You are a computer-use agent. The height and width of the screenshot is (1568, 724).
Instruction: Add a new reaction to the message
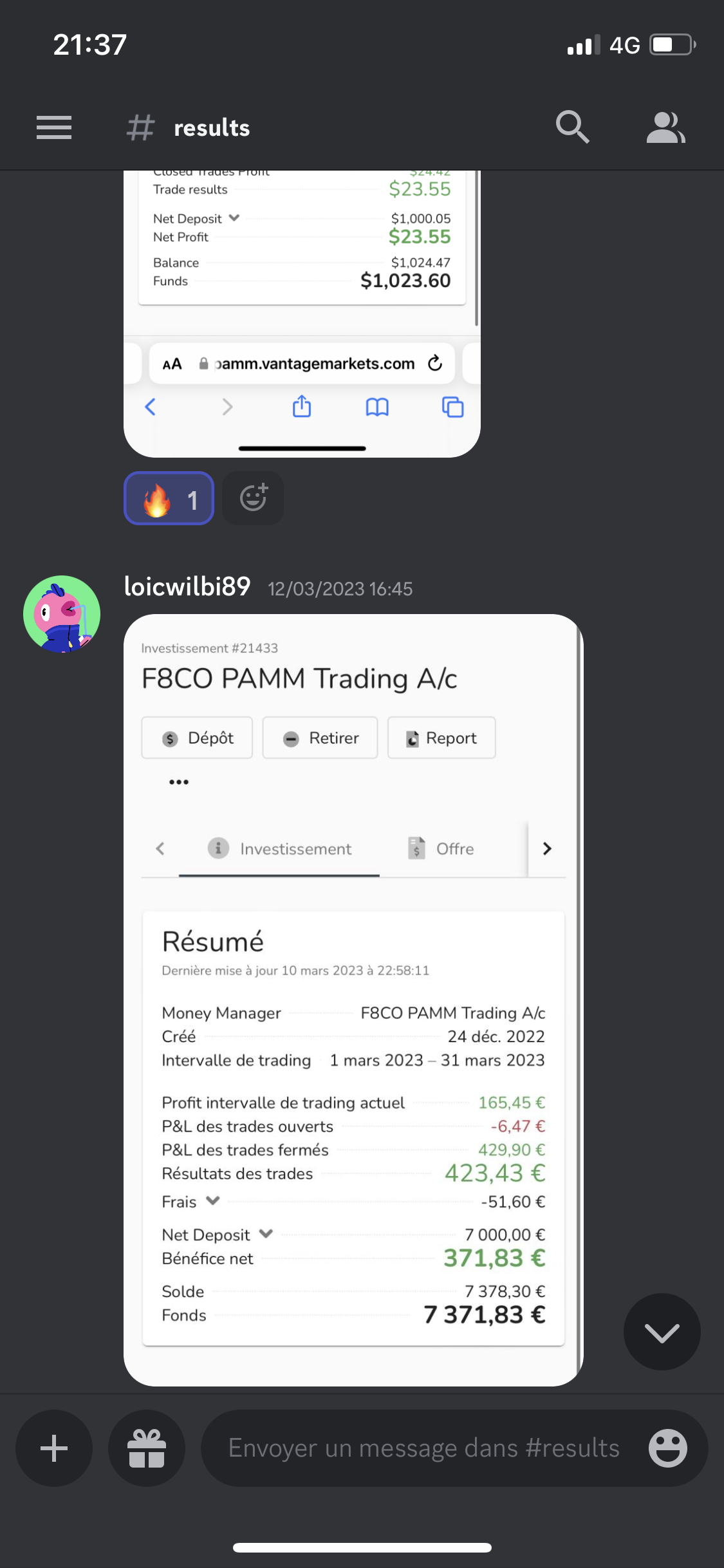point(253,498)
